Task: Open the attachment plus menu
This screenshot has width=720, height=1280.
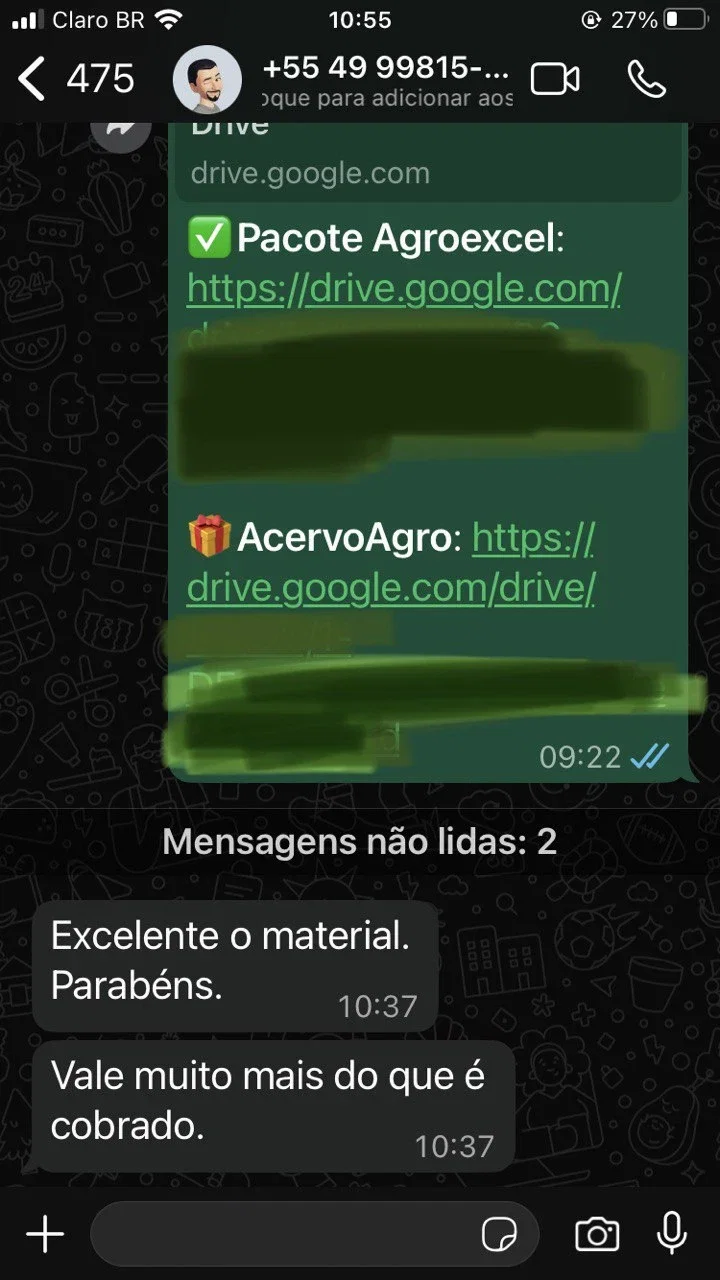Action: pyautogui.click(x=44, y=1235)
